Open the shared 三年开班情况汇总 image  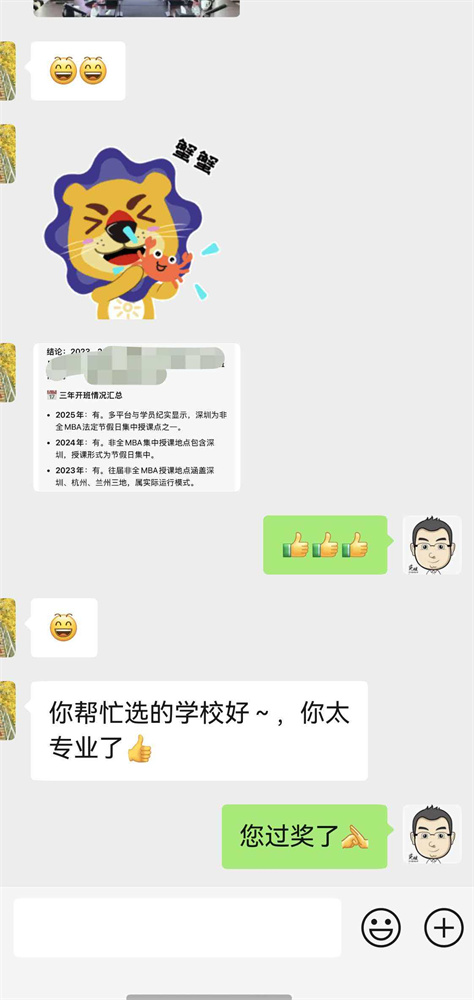coord(137,417)
